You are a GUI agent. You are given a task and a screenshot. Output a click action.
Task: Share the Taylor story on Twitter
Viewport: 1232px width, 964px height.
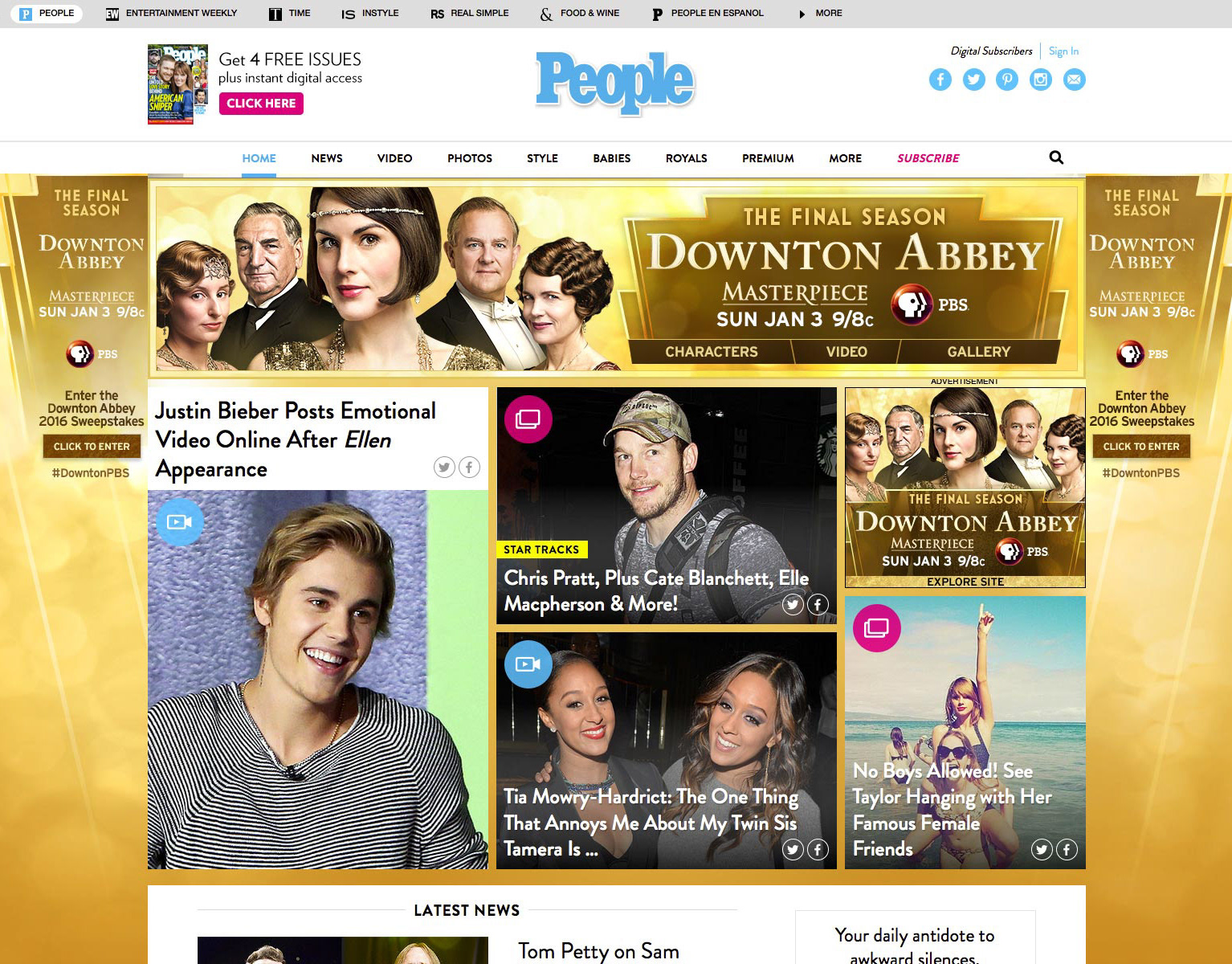1042,849
